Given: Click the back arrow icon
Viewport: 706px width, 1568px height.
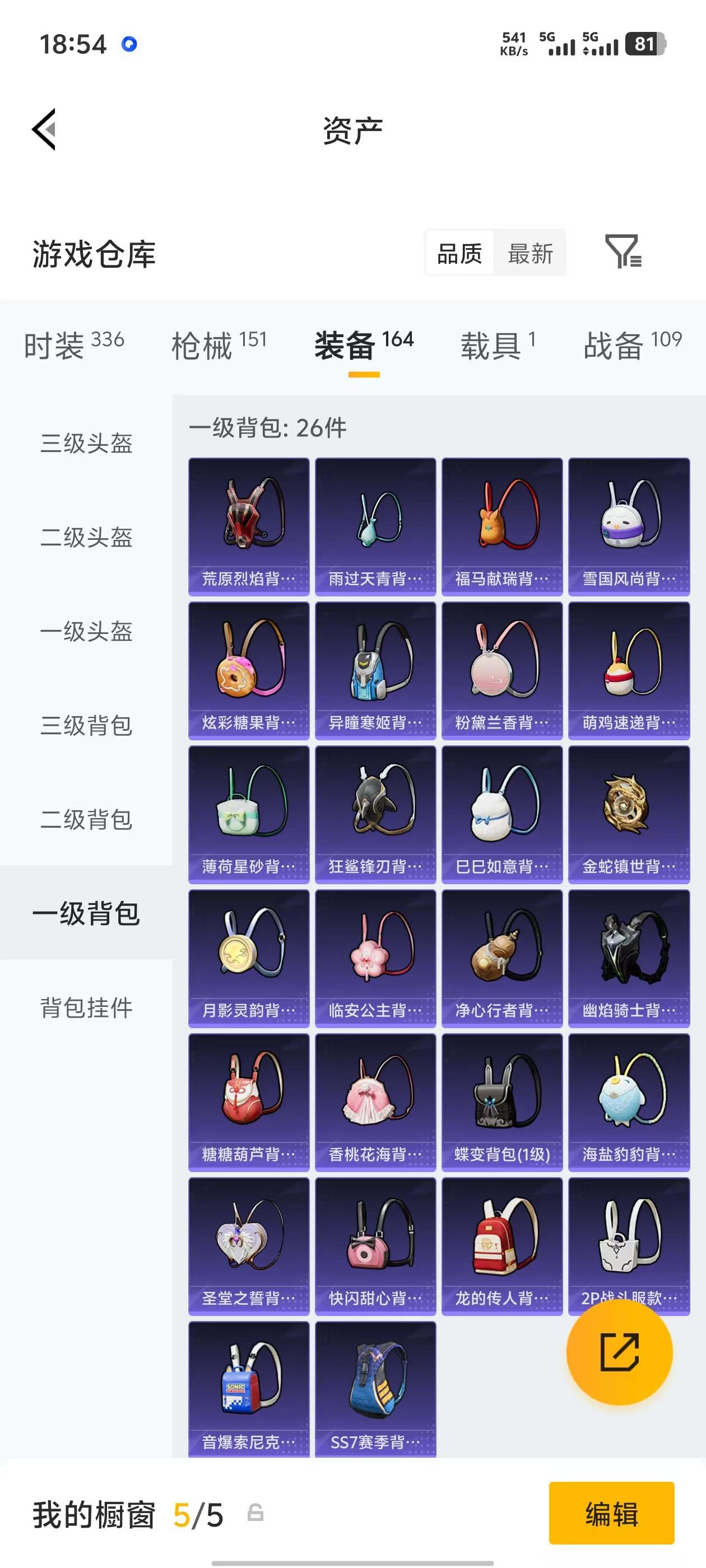Looking at the screenshot, I should pyautogui.click(x=43, y=130).
